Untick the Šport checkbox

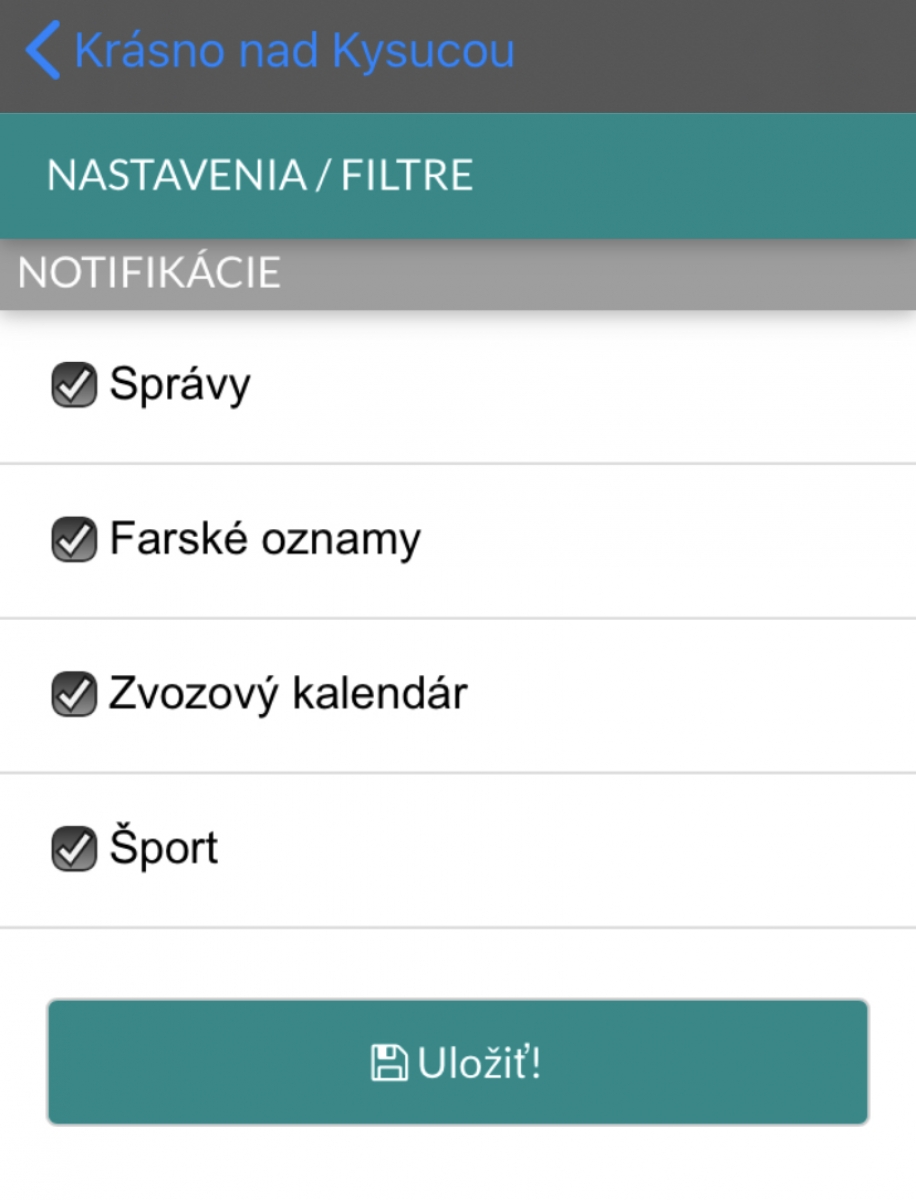click(x=74, y=849)
